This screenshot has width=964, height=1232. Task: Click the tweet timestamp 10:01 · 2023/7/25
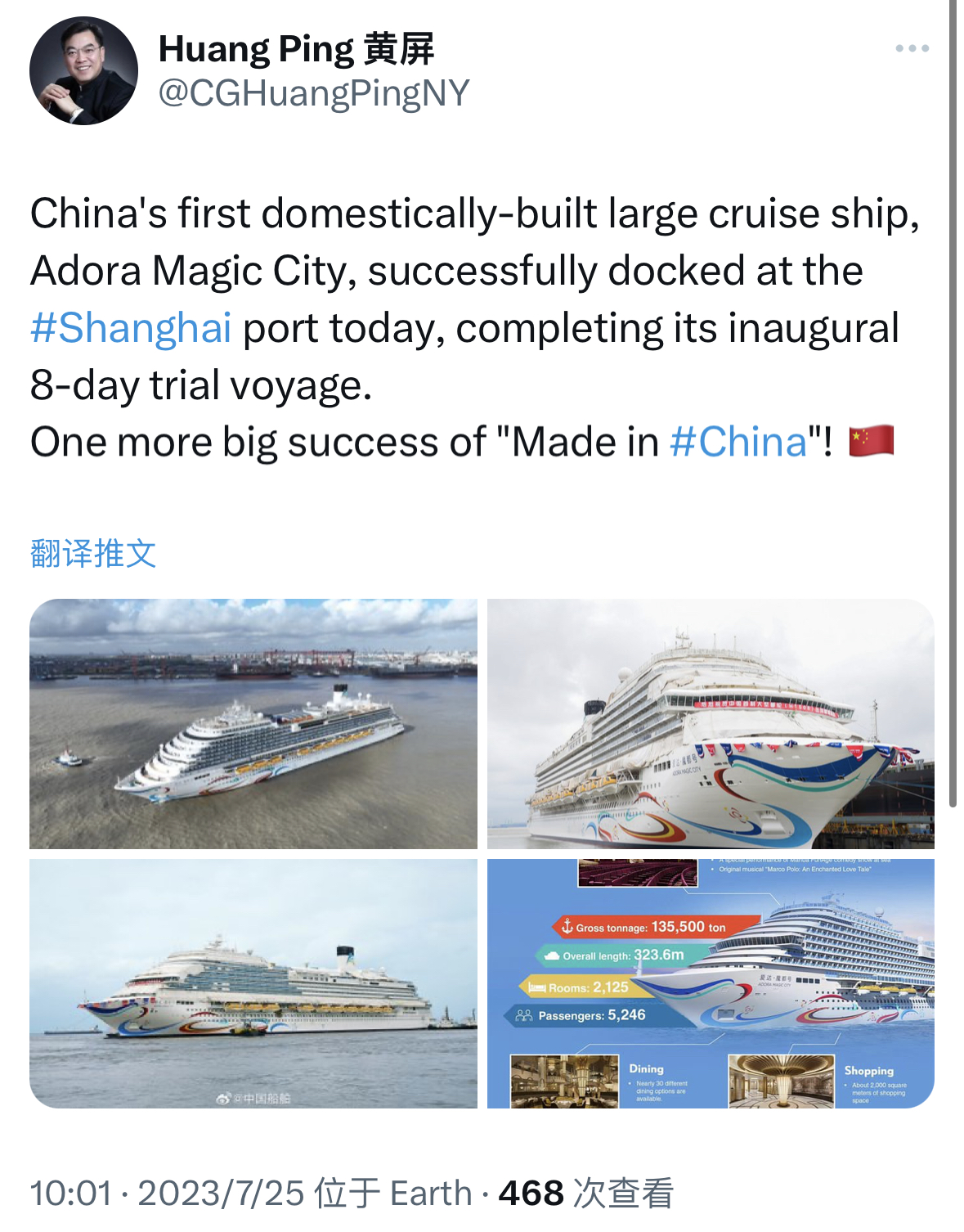pyautogui.click(x=164, y=1193)
